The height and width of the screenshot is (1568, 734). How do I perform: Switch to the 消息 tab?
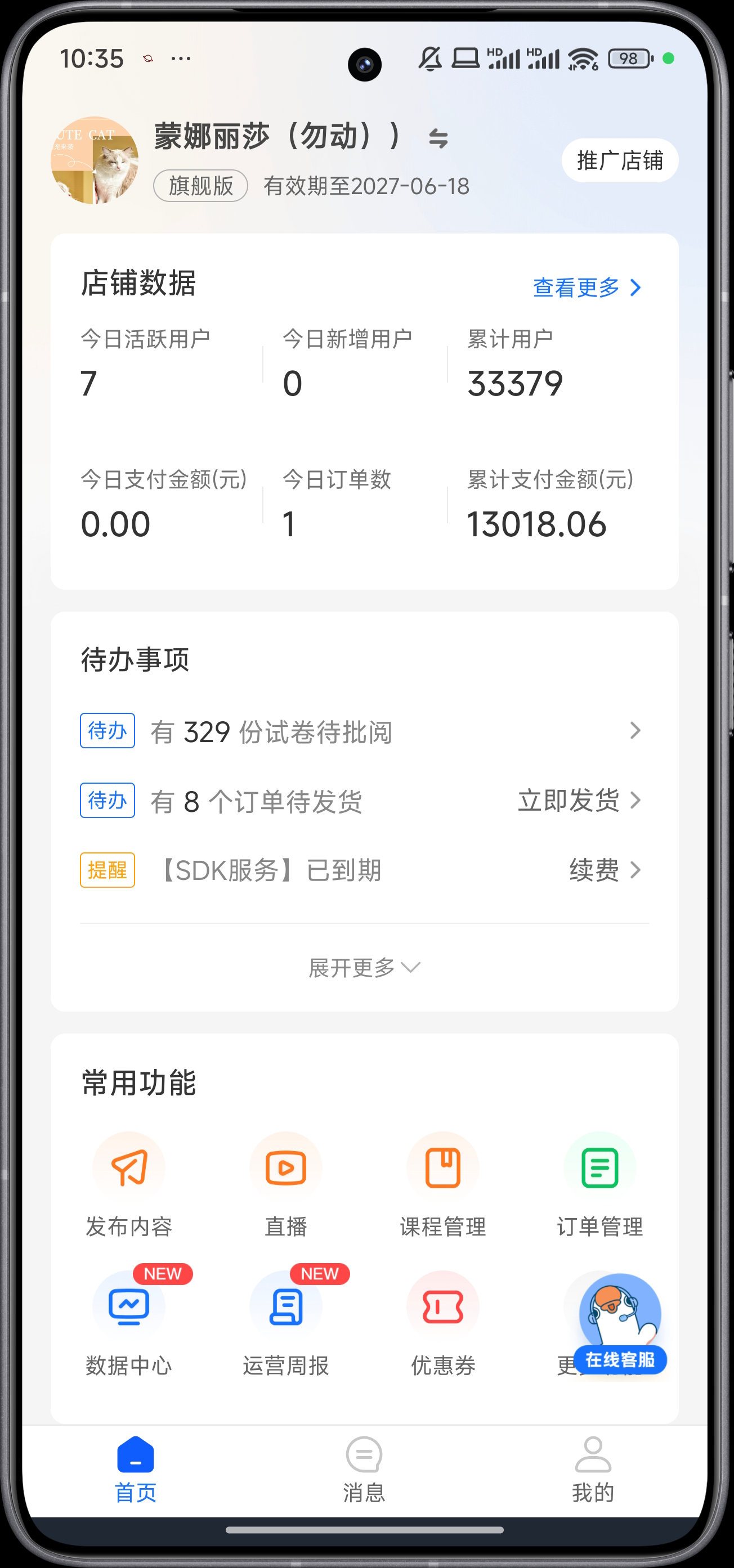pos(364,1469)
